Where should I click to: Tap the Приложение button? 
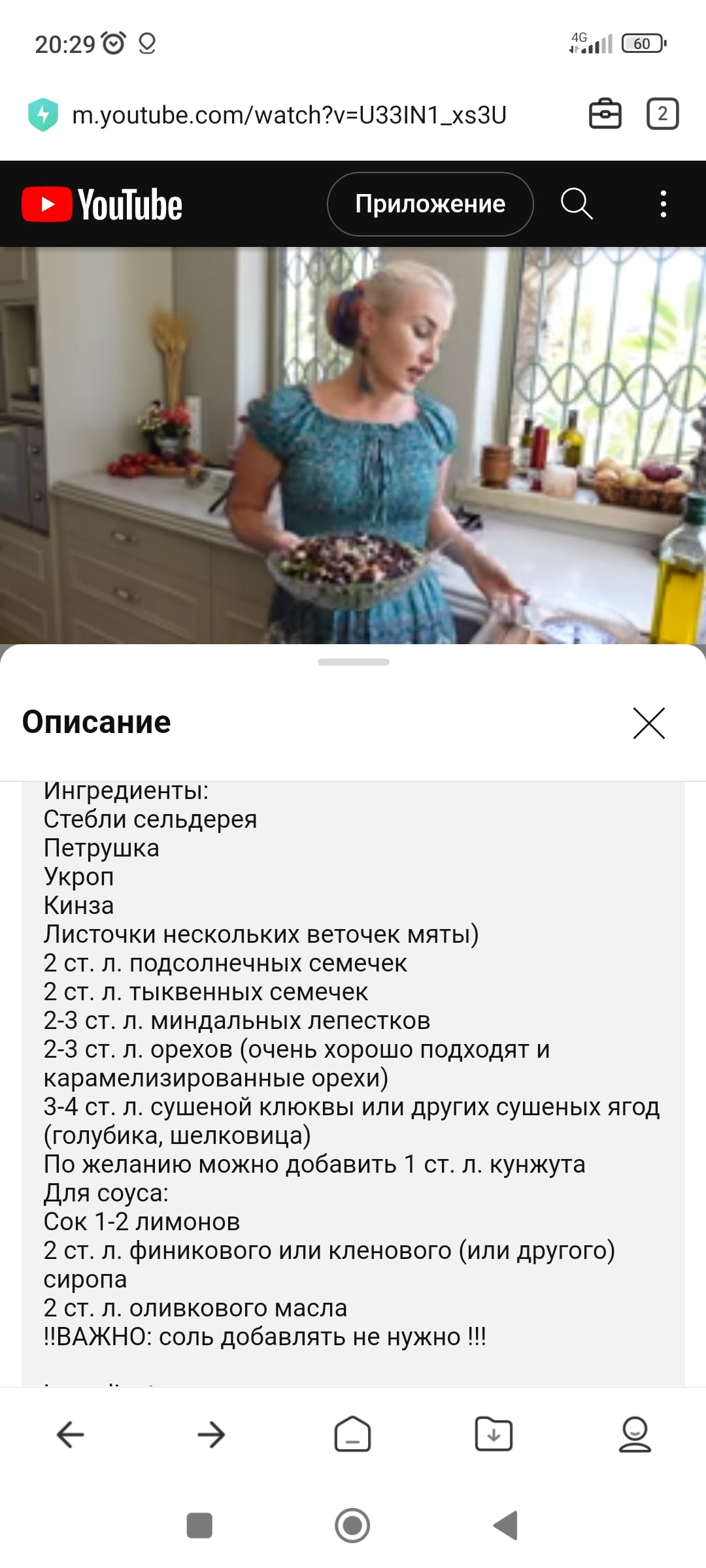[430, 204]
